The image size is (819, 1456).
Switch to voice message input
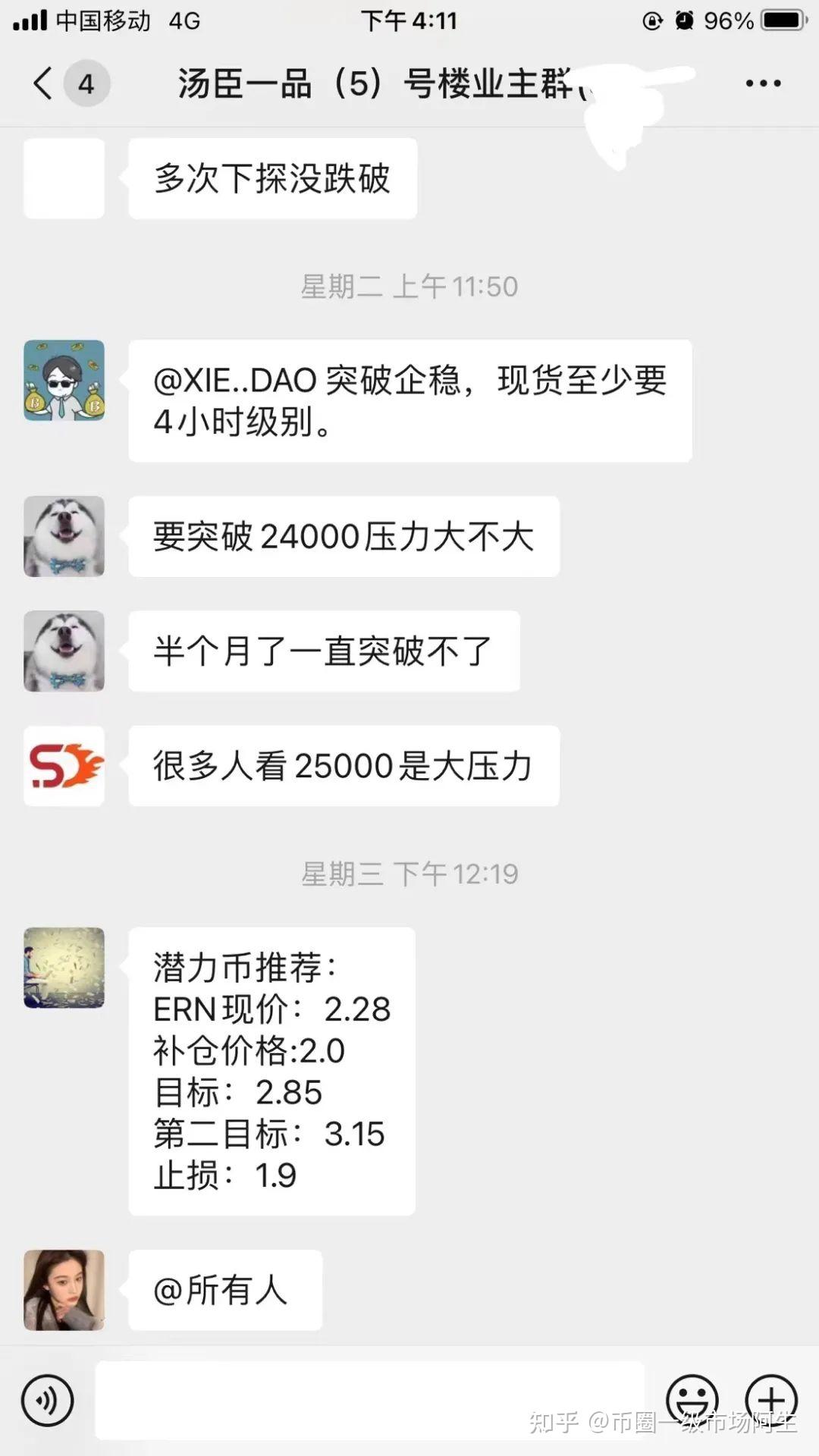pyautogui.click(x=48, y=1400)
